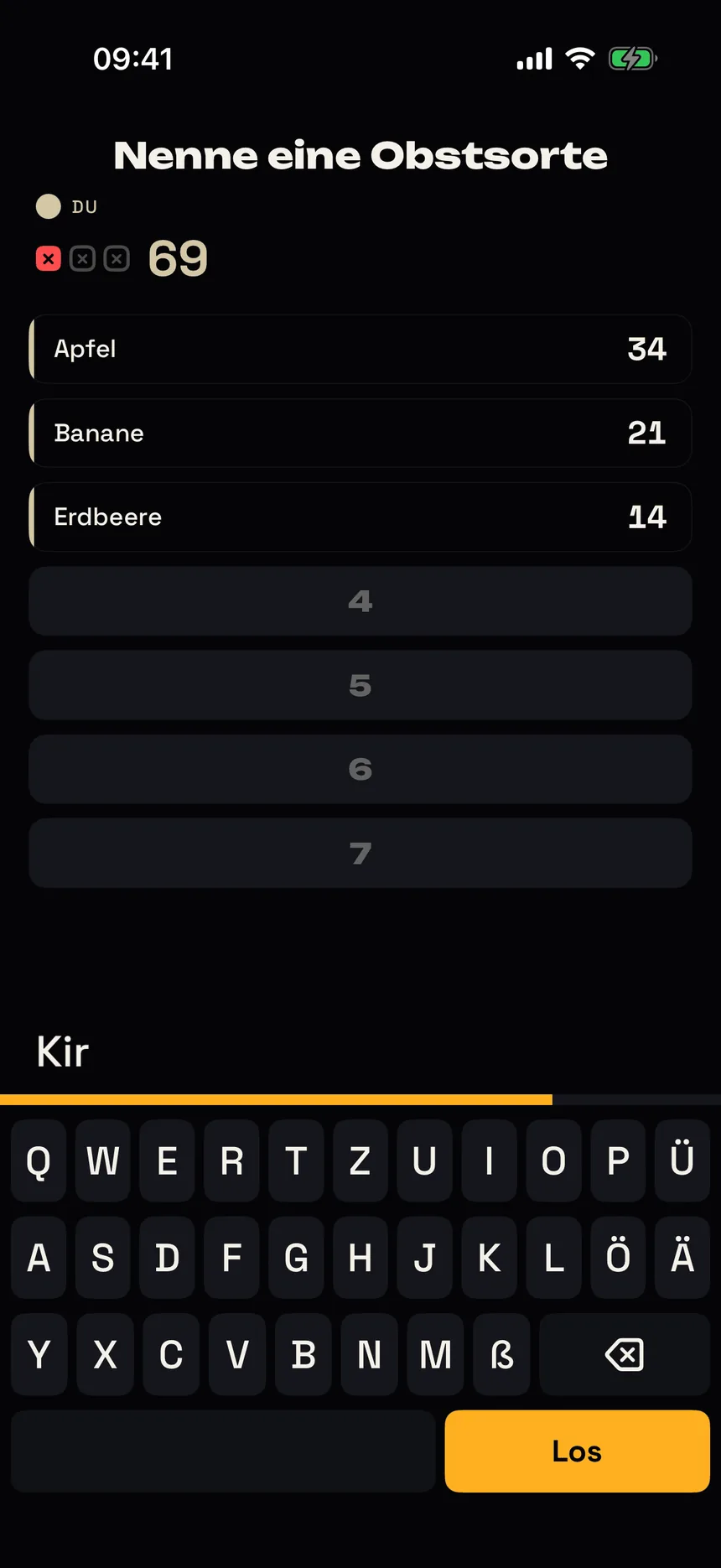Delete last letter with backspace key

tap(625, 1354)
